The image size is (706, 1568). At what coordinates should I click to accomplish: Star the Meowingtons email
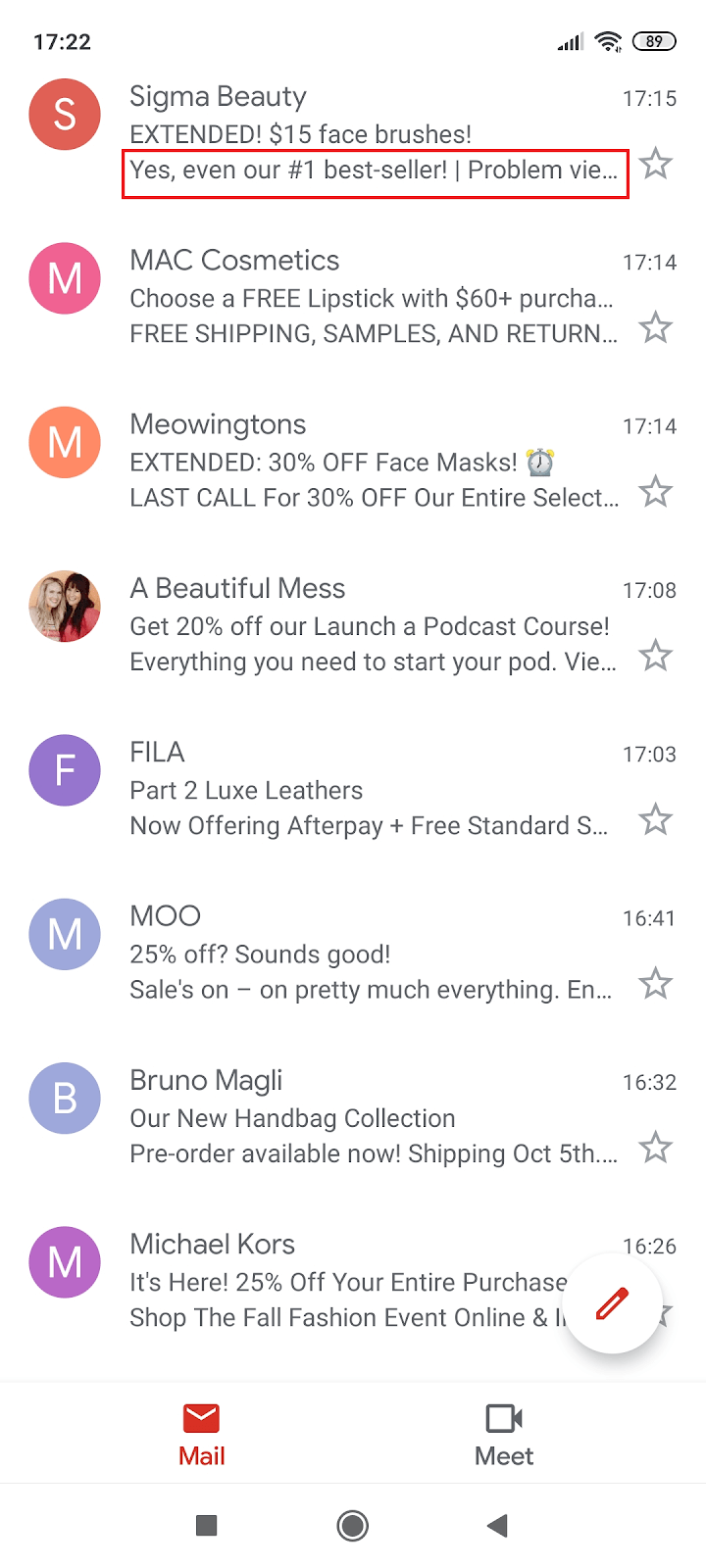[655, 492]
